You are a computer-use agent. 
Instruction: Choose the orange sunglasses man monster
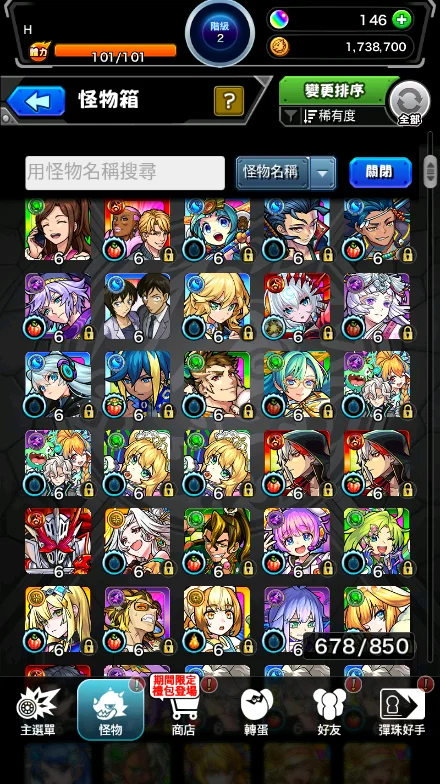click(137, 620)
